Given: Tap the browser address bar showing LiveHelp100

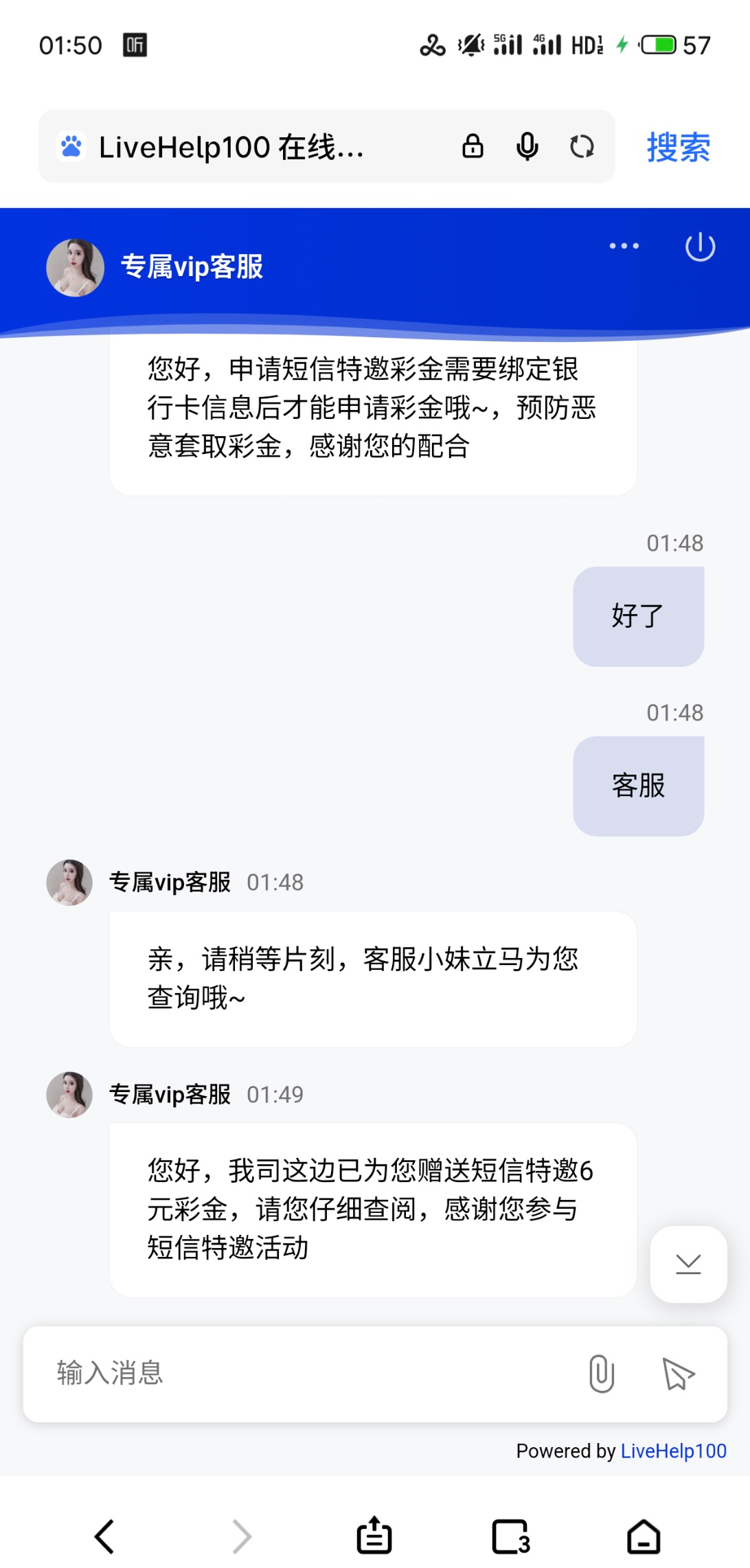Looking at the screenshot, I should pyautogui.click(x=234, y=147).
